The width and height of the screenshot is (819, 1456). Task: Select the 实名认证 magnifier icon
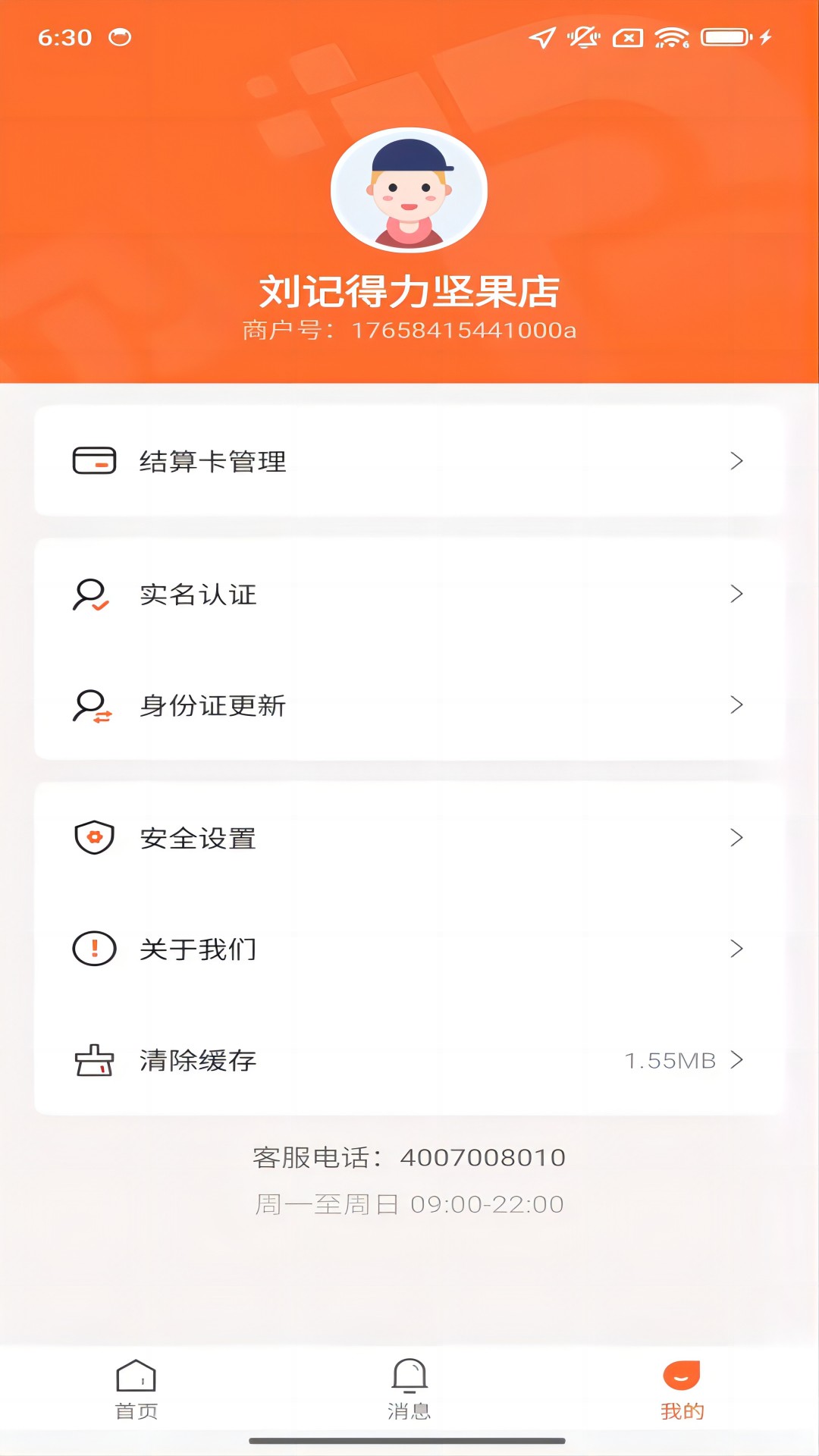click(91, 595)
